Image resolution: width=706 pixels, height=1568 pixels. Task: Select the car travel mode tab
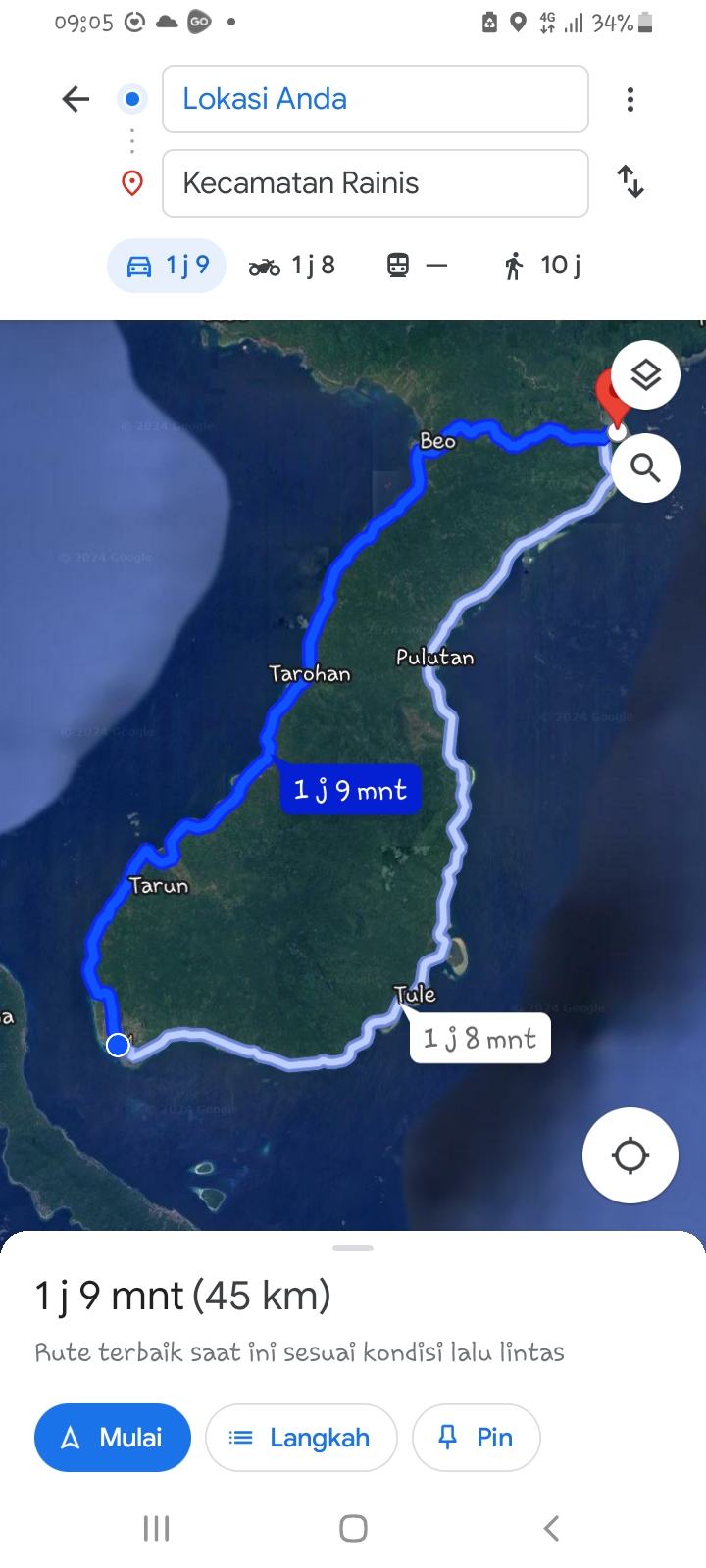click(x=167, y=266)
